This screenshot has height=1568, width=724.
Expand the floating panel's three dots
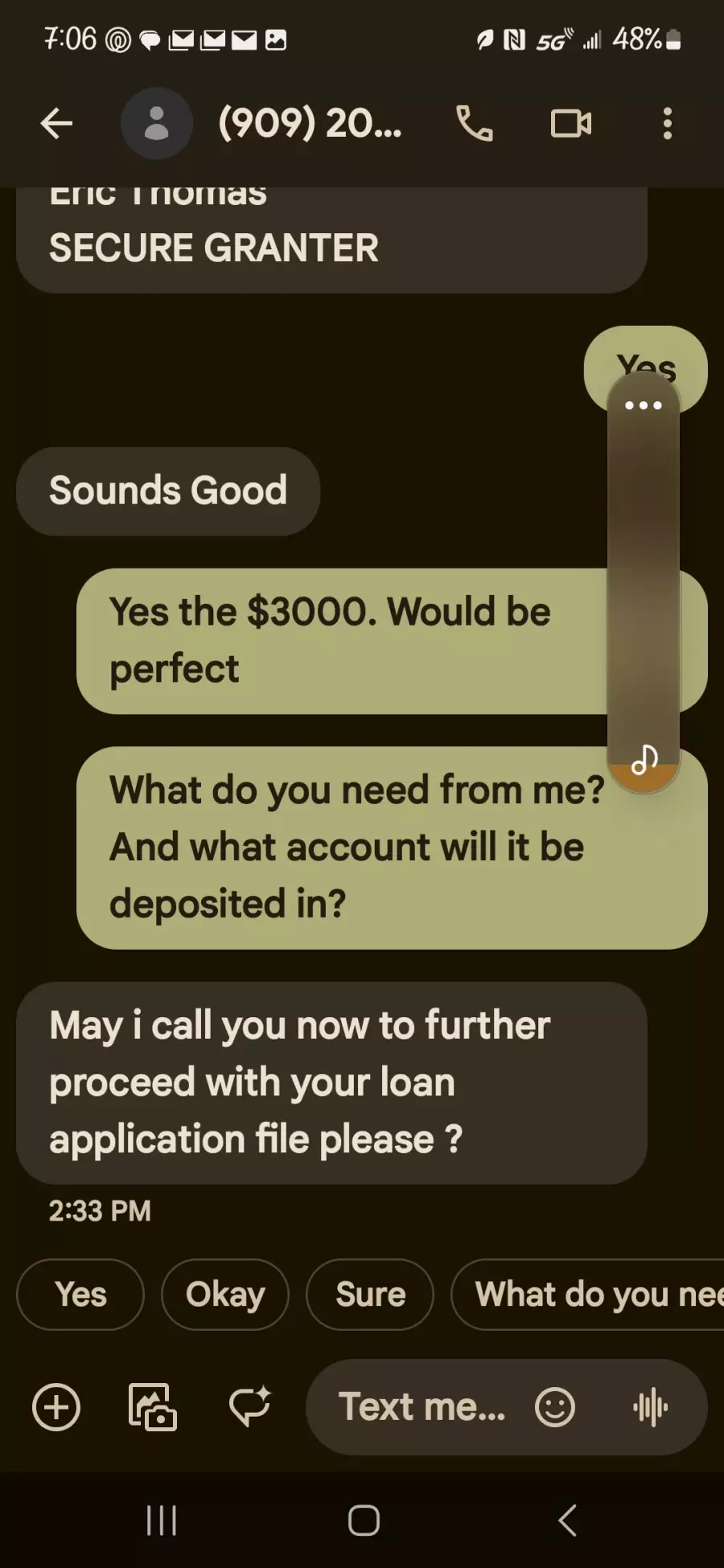coord(644,405)
